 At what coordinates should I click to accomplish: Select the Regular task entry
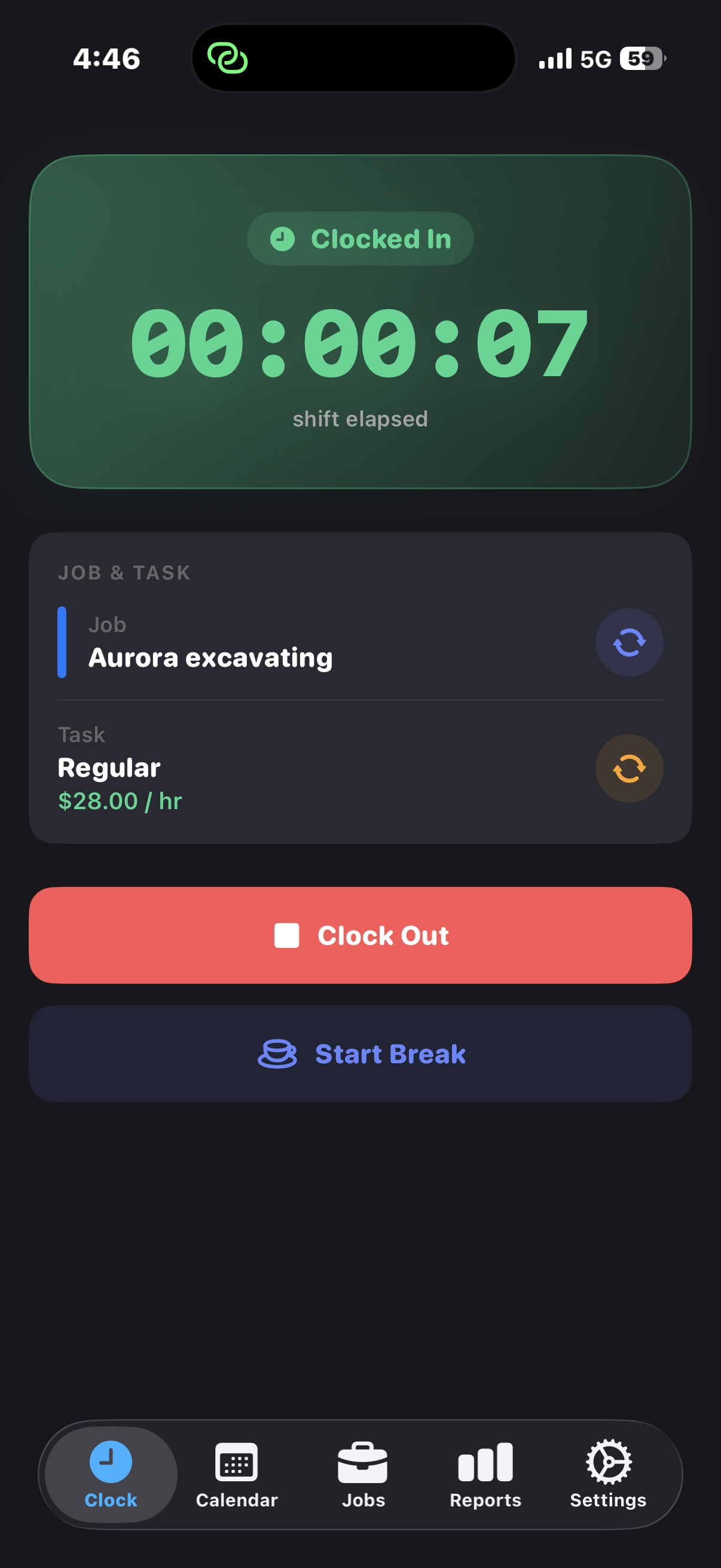click(108, 767)
